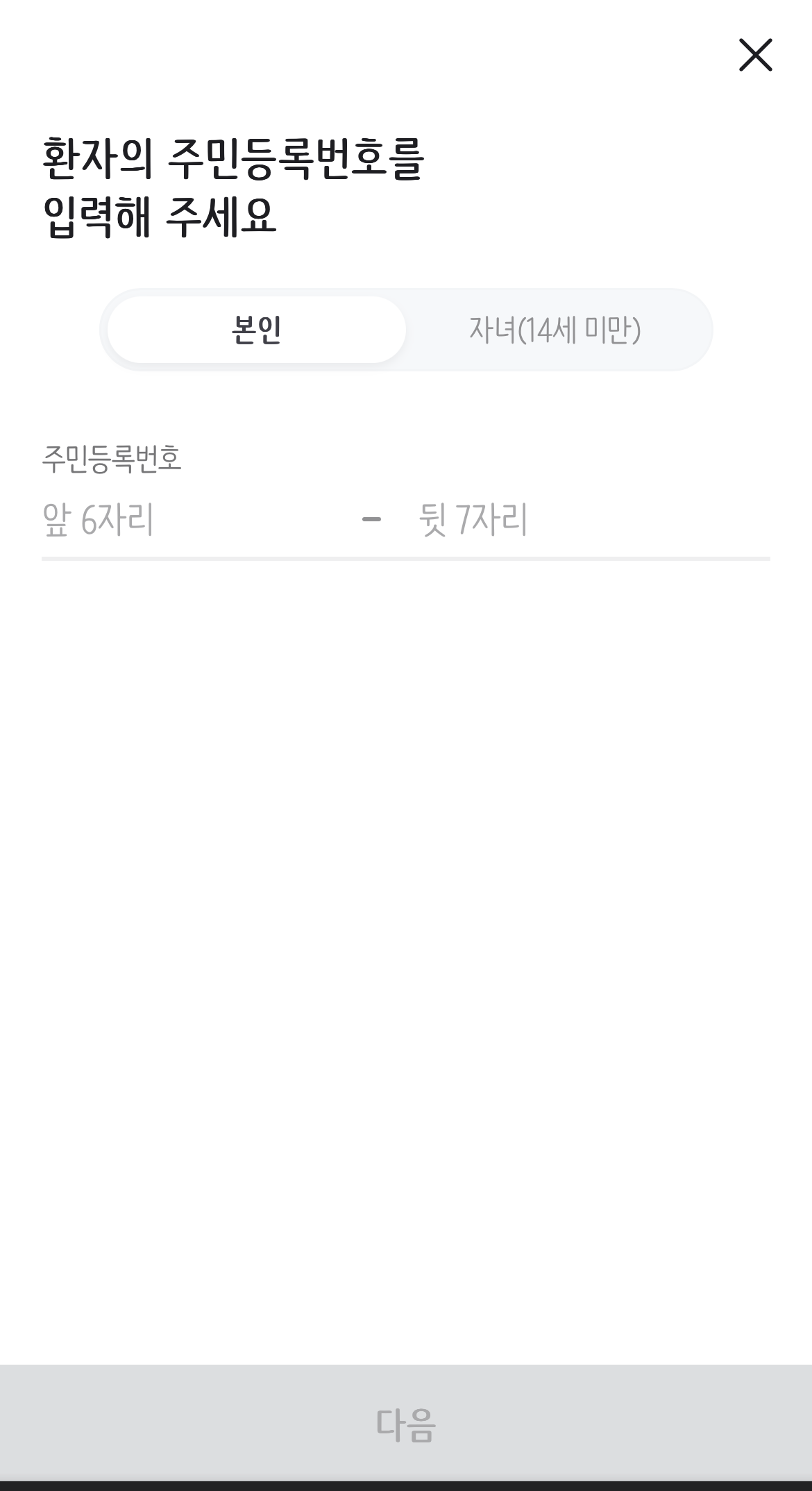Tap the 다음 button
Viewport: 812px width, 1491px height.
pos(406,1424)
